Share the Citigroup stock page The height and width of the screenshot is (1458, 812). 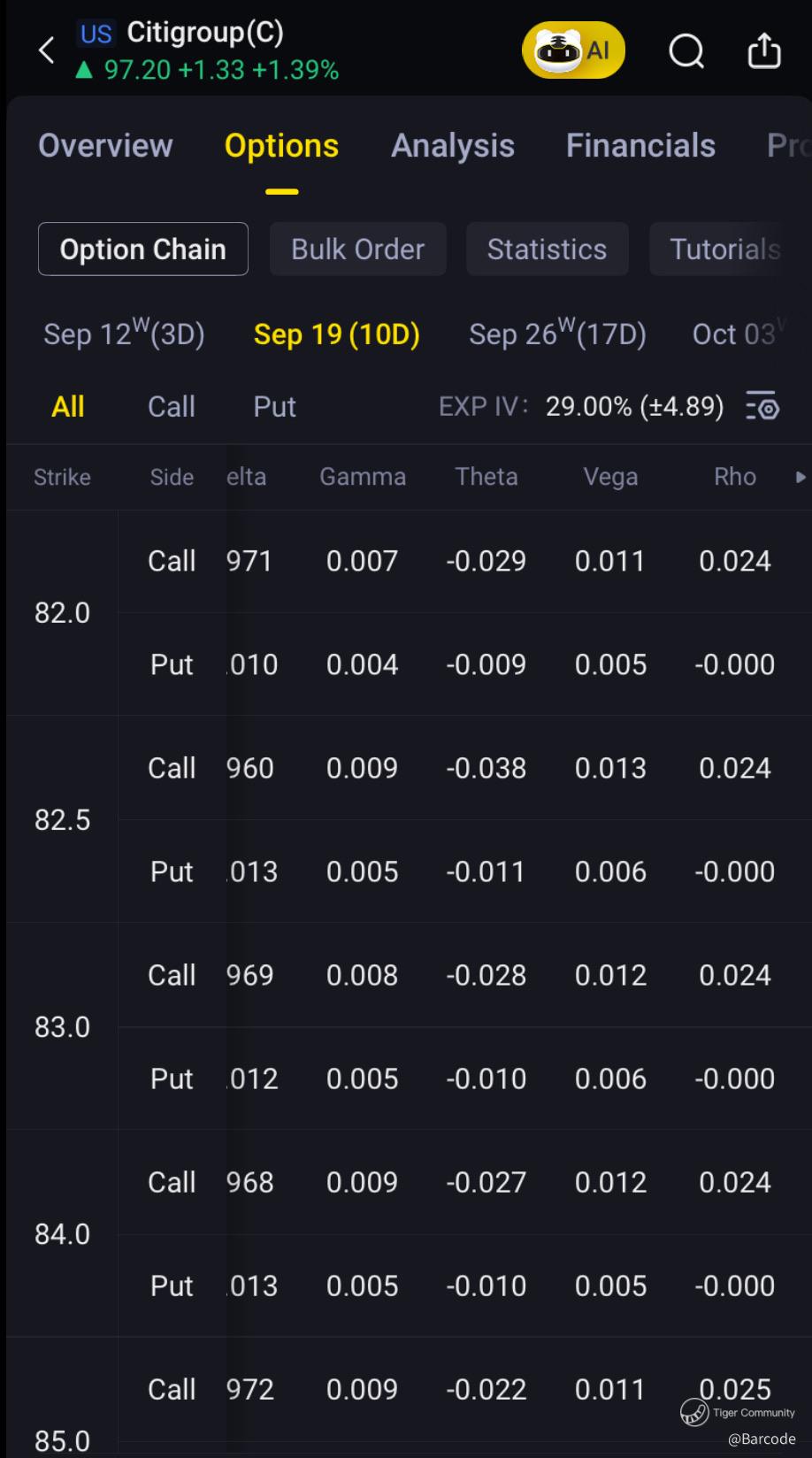(764, 50)
